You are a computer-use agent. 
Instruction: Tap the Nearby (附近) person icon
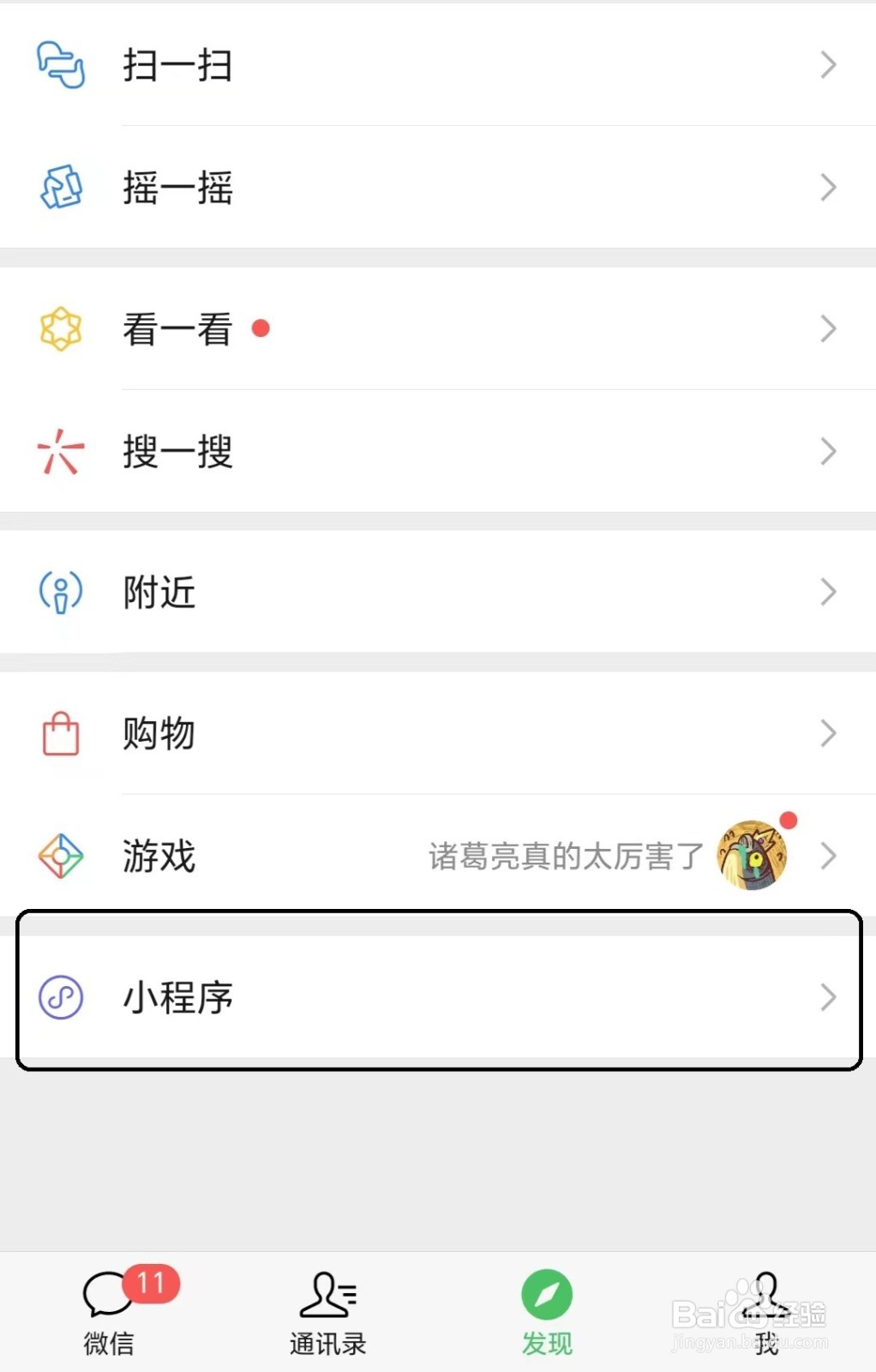click(x=59, y=592)
